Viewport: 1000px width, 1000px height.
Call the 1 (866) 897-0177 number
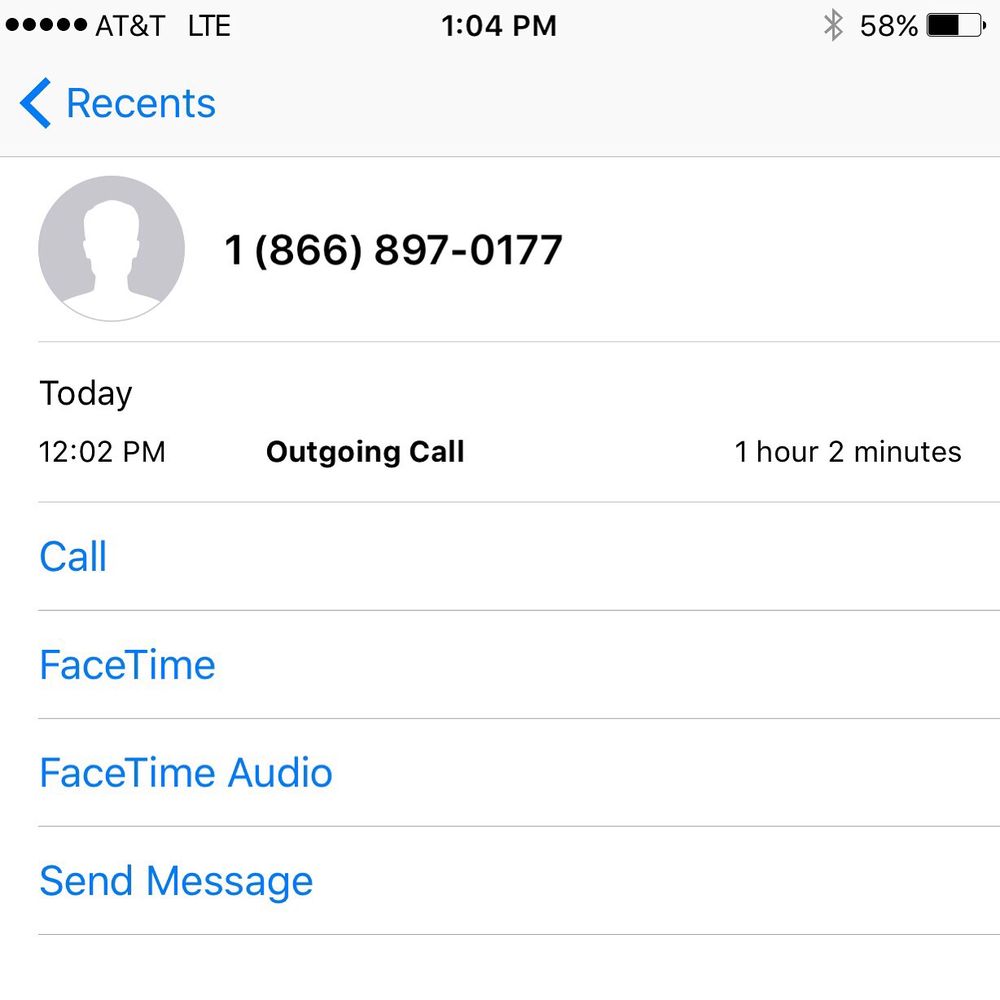[73, 557]
